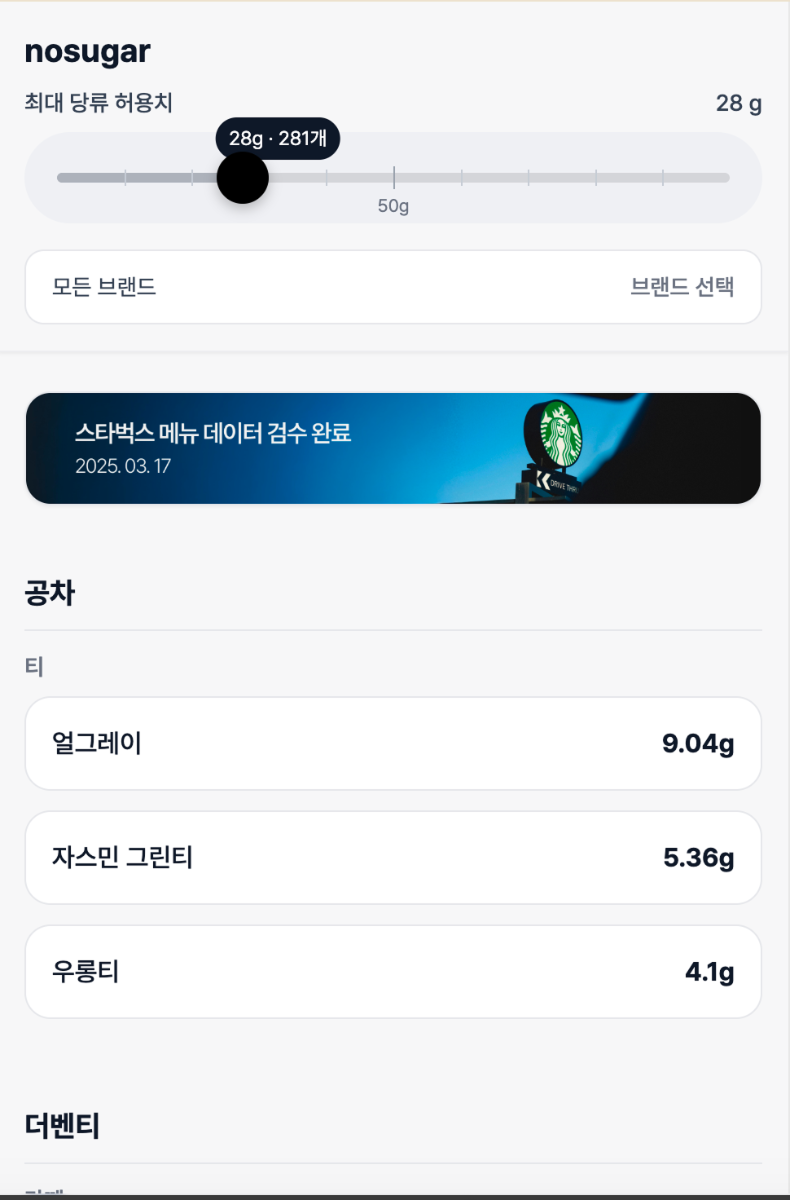Expand the 공차 brand section
Viewport: 790px width, 1200px height.
(x=51, y=592)
